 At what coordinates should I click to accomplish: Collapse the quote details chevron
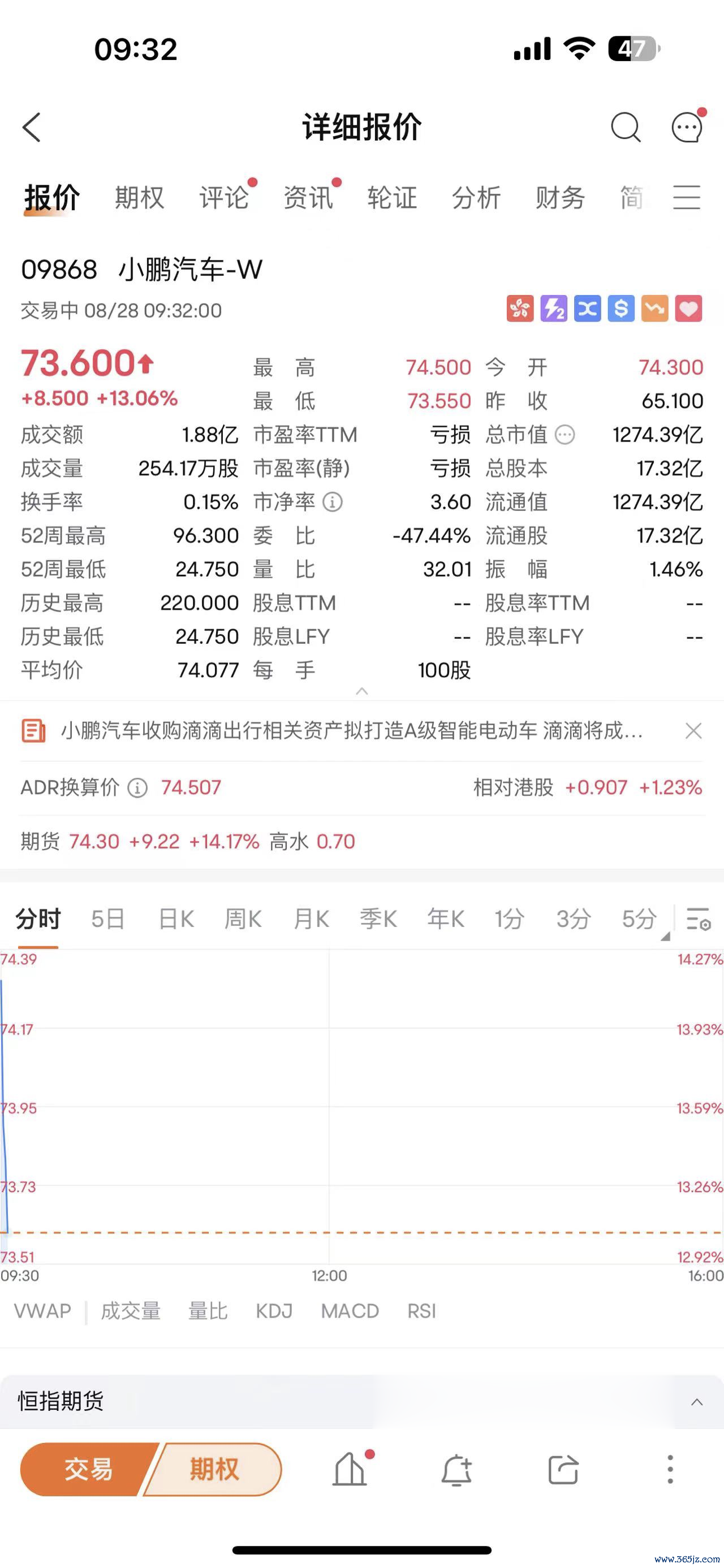361,691
